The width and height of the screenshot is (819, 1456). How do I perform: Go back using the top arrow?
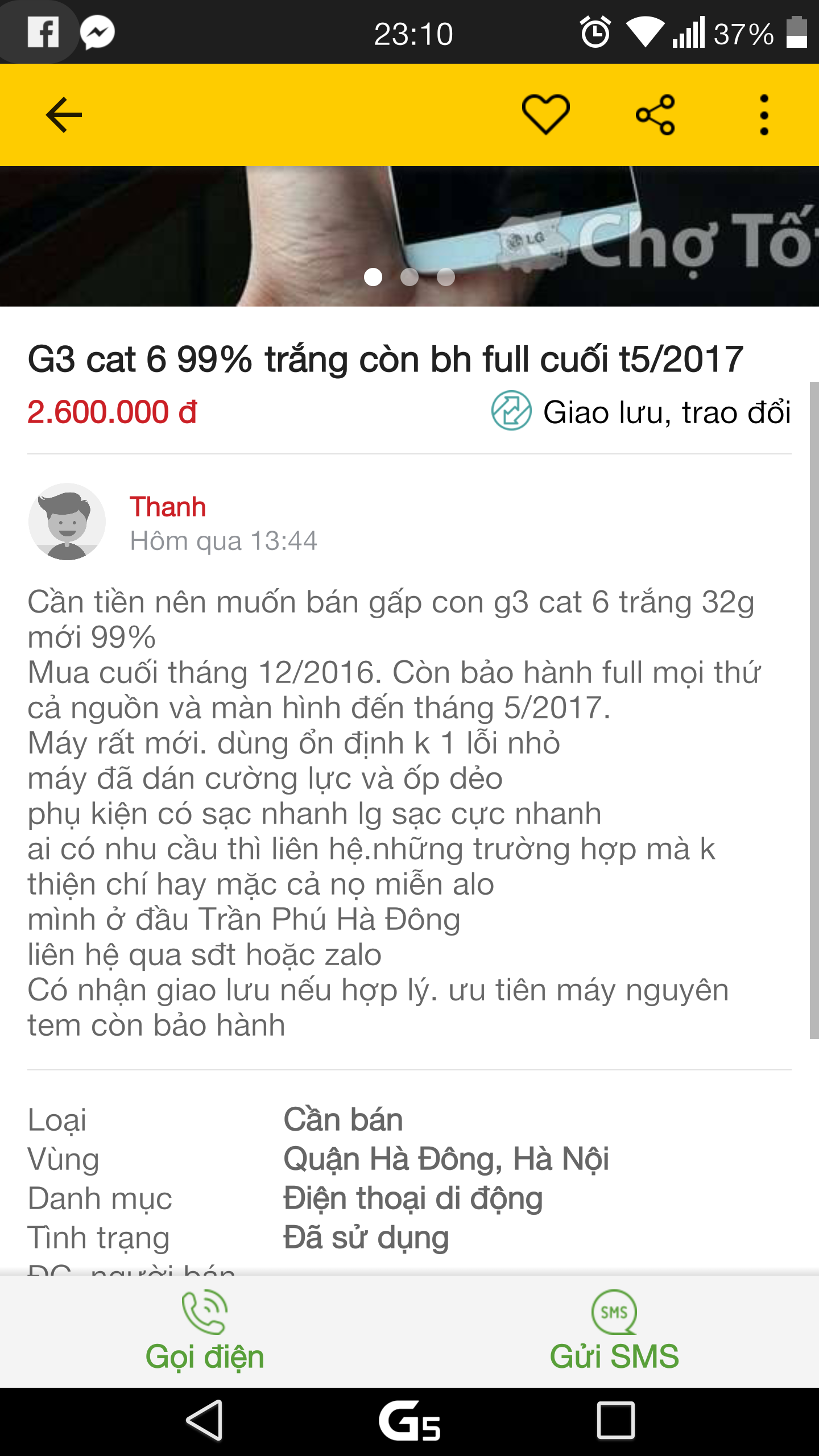point(64,115)
